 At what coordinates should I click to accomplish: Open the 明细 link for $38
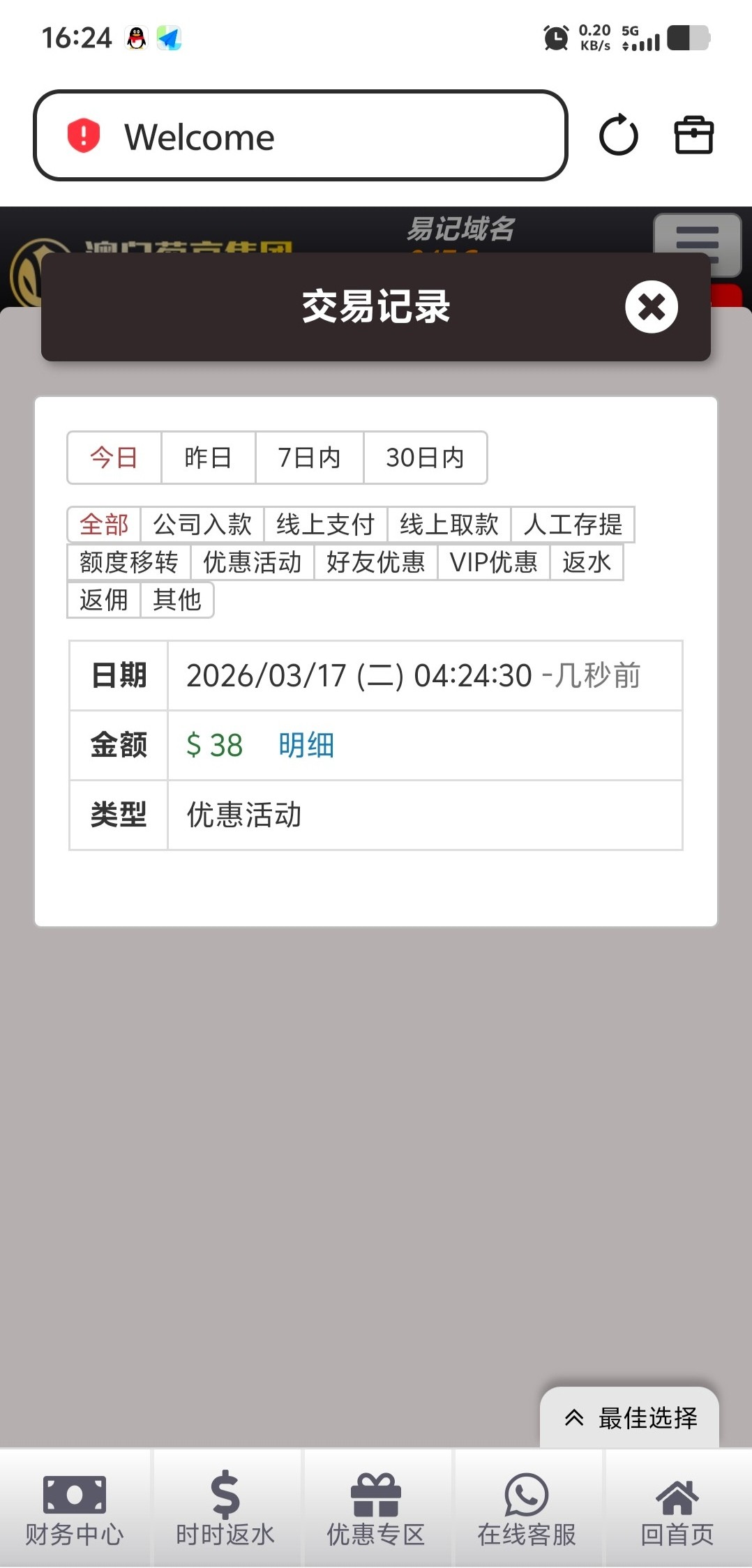[x=306, y=745]
